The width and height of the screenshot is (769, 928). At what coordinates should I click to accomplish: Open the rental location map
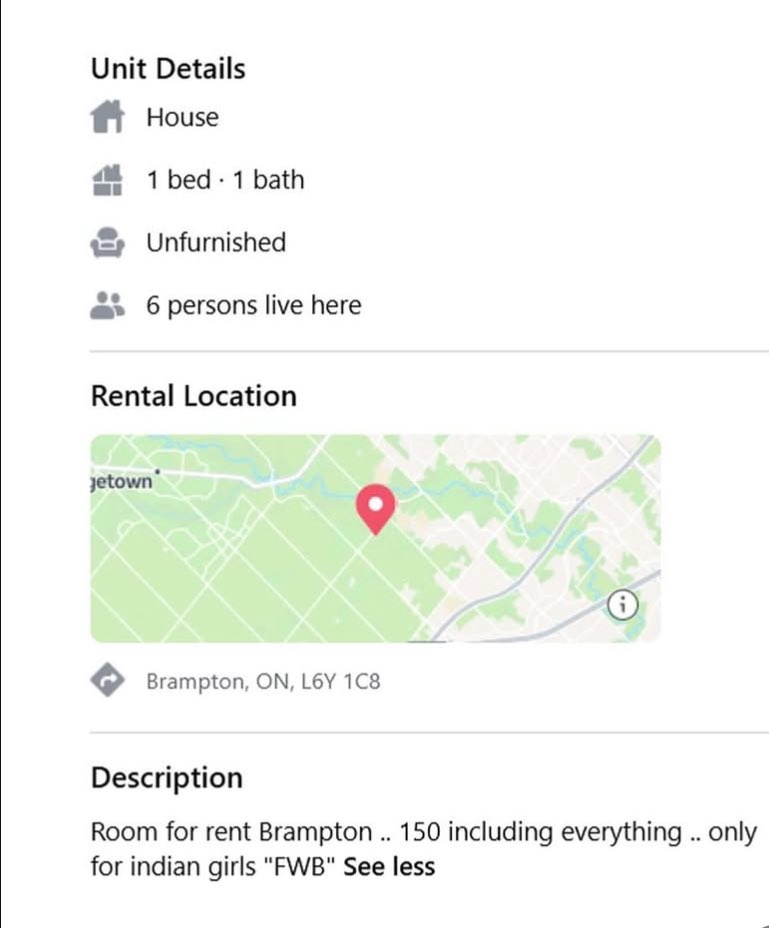pos(375,538)
